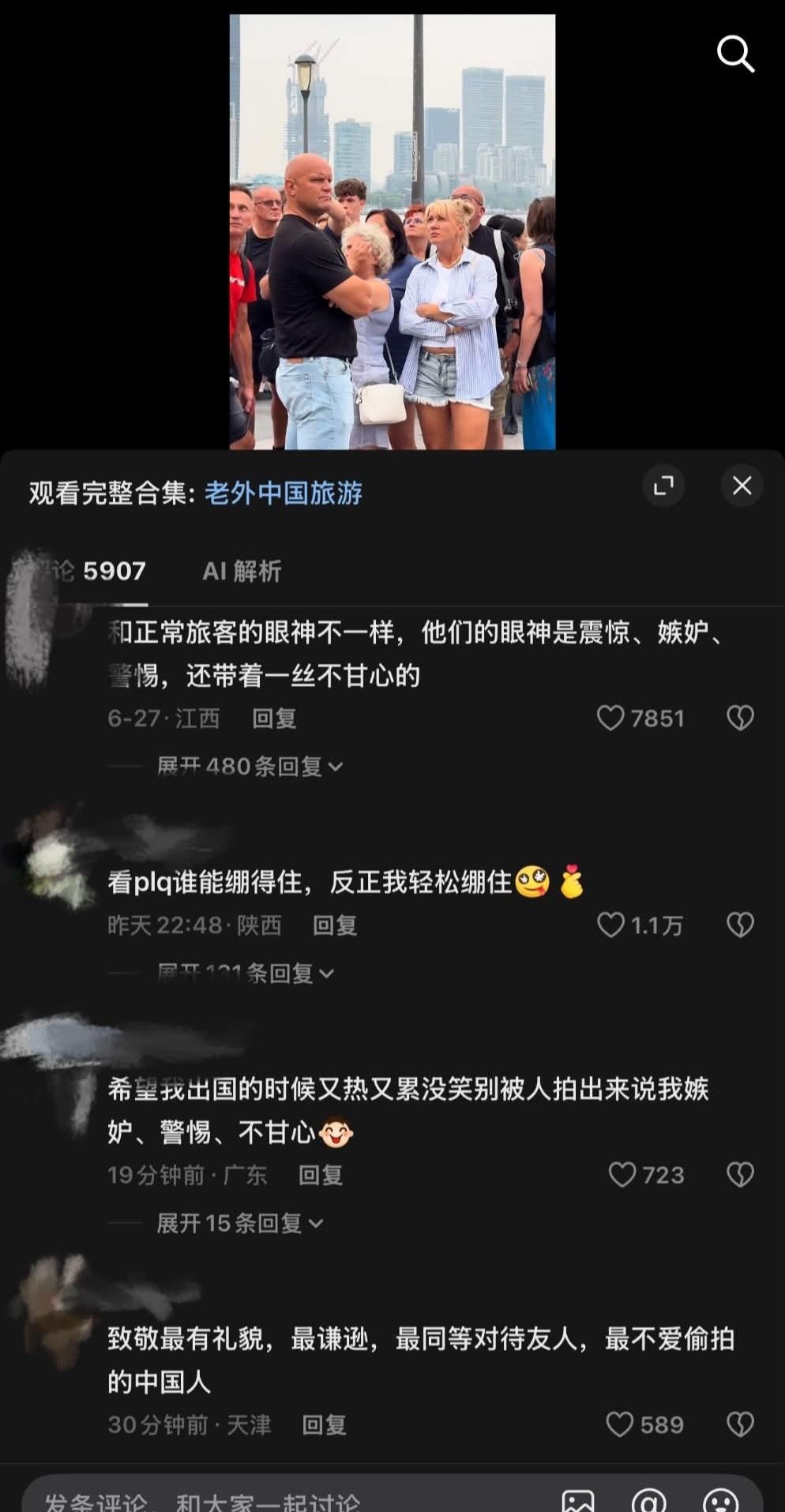Expand the 15 replies
The width and height of the screenshot is (785, 1512).
(239, 1223)
